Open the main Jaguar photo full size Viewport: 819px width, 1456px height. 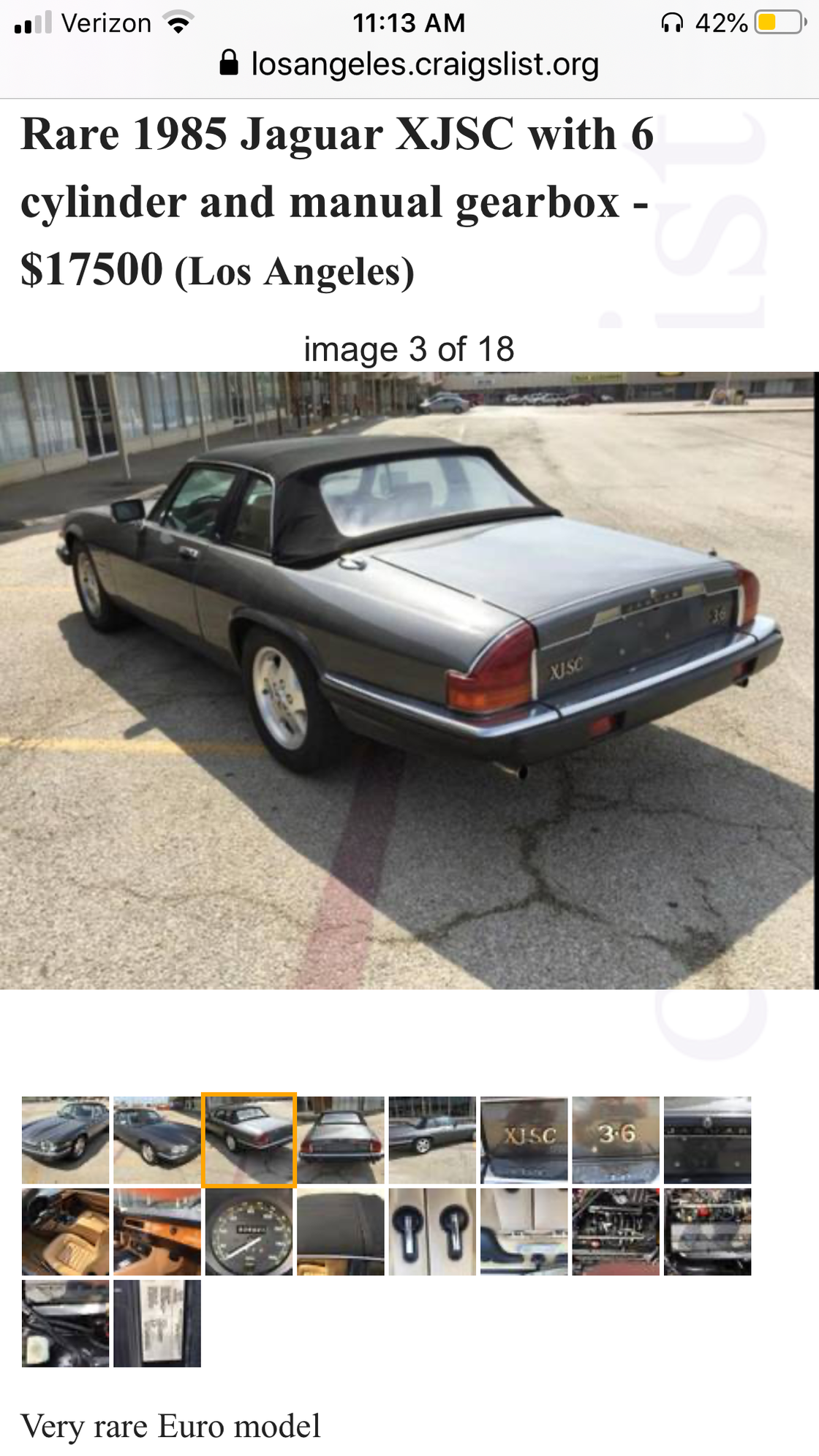[x=408, y=680]
